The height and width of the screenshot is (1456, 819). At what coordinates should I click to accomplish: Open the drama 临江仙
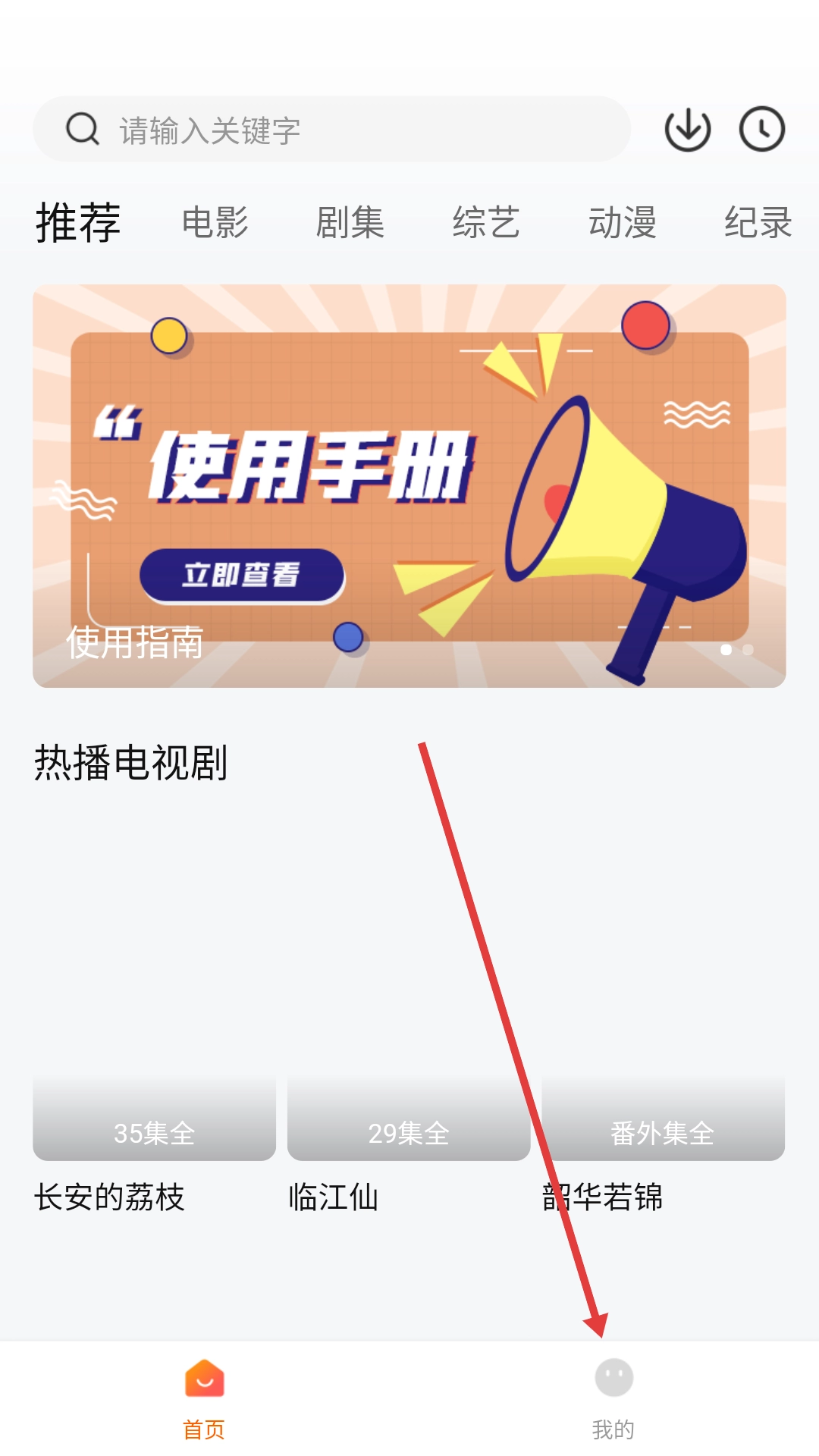click(408, 986)
